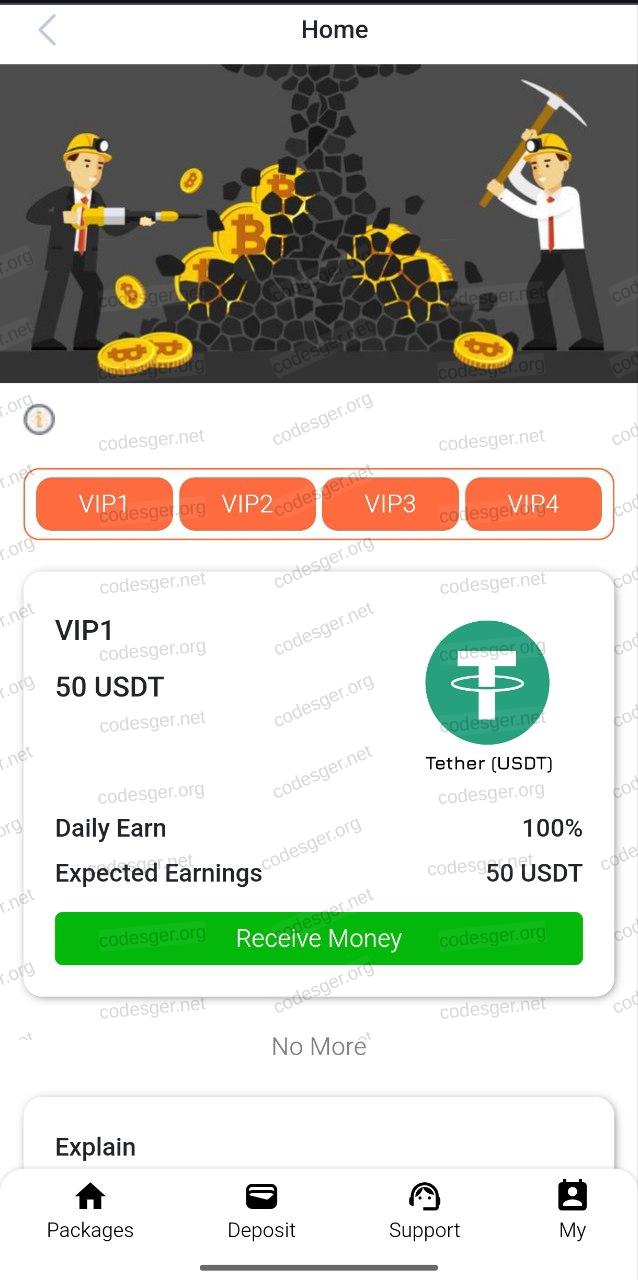The image size is (638, 1280).
Task: View the VIP4 package tab
Action: click(x=533, y=504)
